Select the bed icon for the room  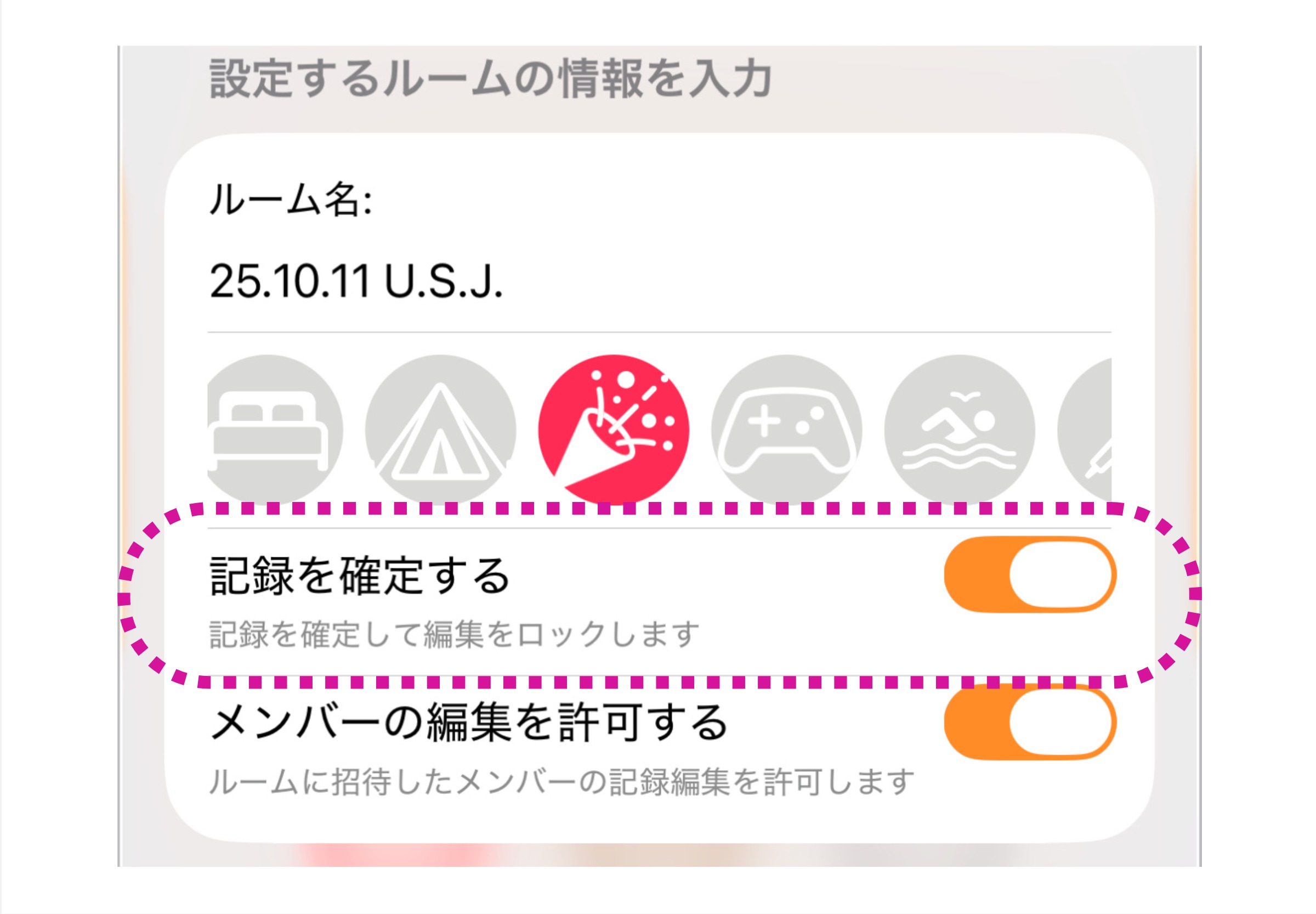274,430
